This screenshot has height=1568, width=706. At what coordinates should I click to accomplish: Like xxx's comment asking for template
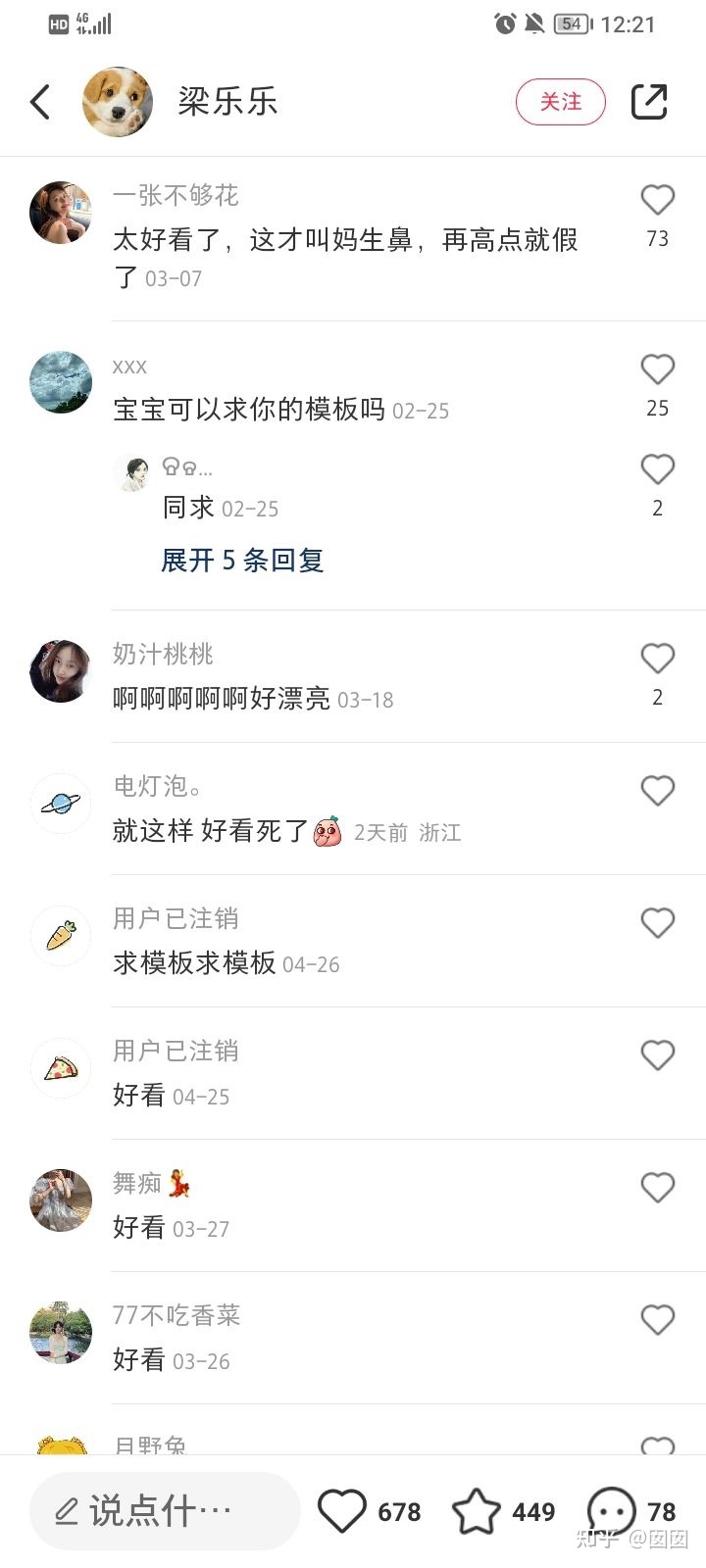click(x=658, y=369)
